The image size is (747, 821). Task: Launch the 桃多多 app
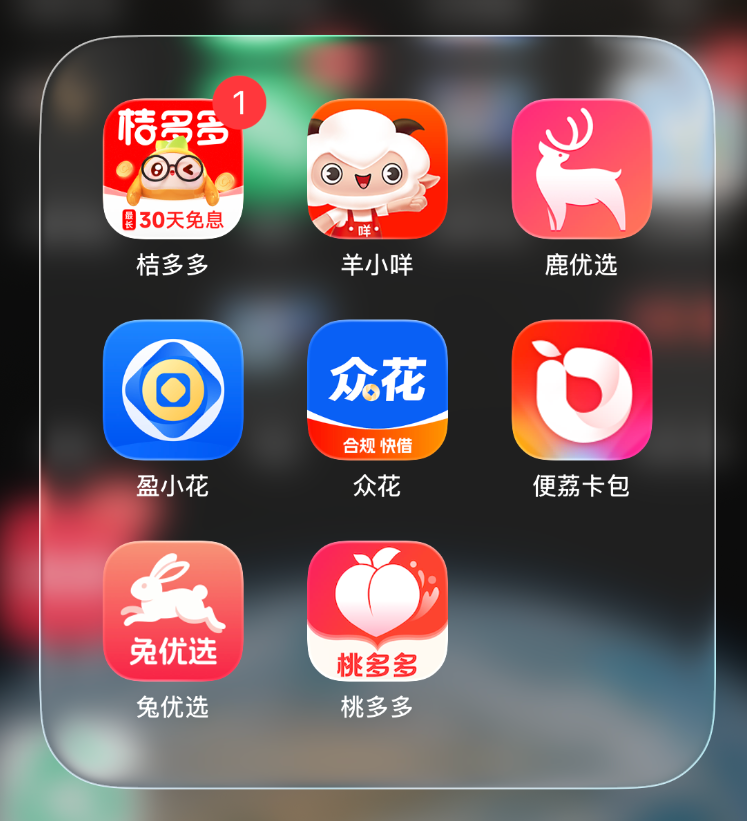click(x=377, y=611)
